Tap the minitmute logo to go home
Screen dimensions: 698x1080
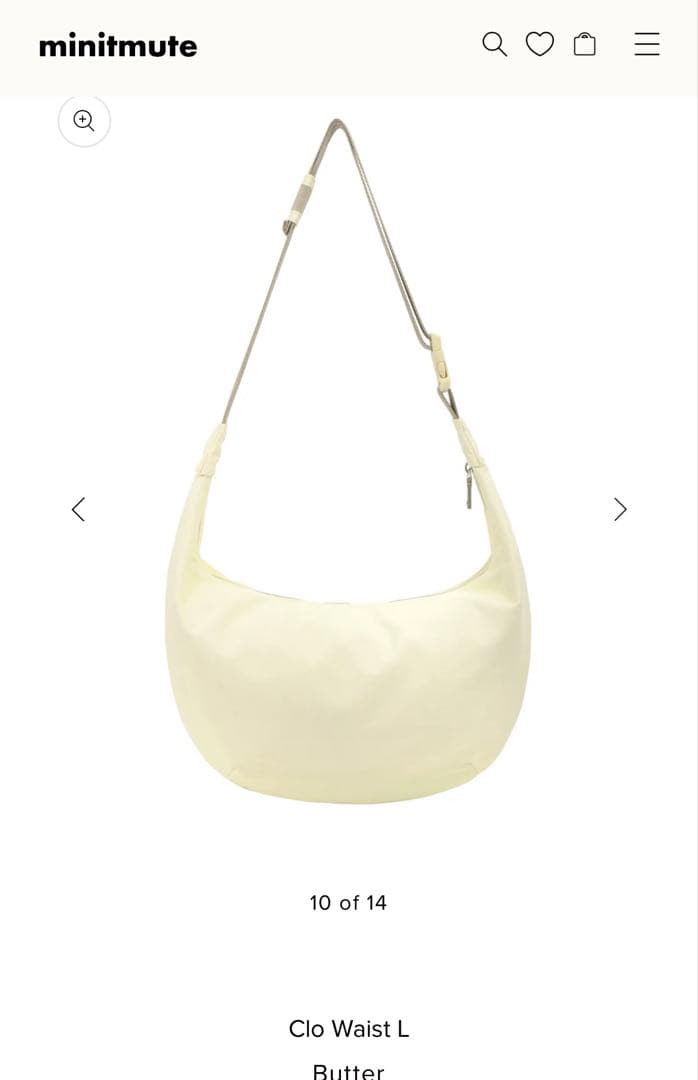coord(118,46)
